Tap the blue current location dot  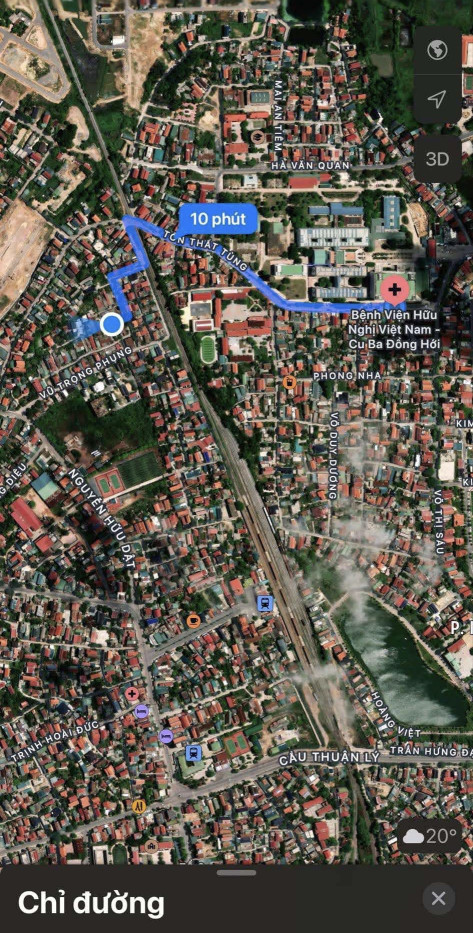tap(111, 325)
